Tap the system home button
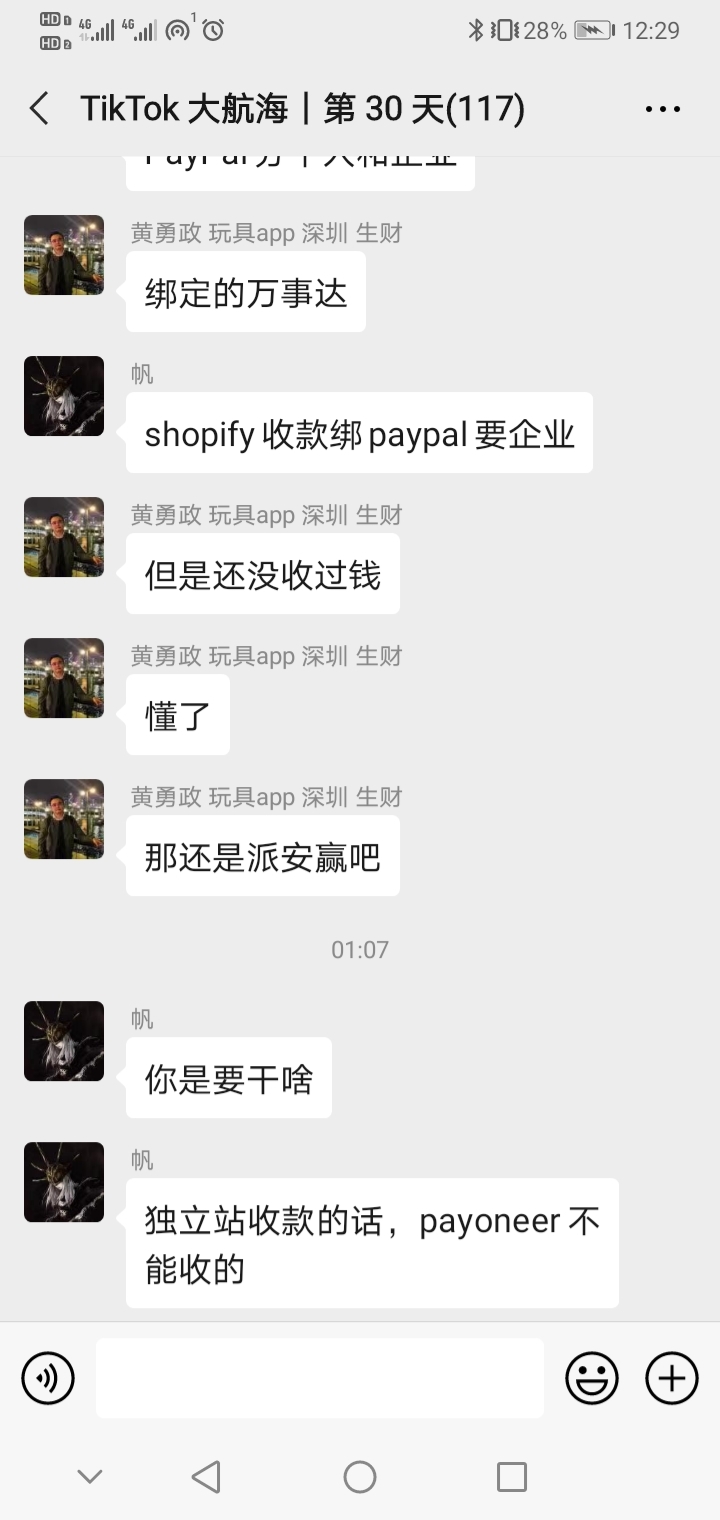Screen dimensions: 720x1520 coord(360,1476)
